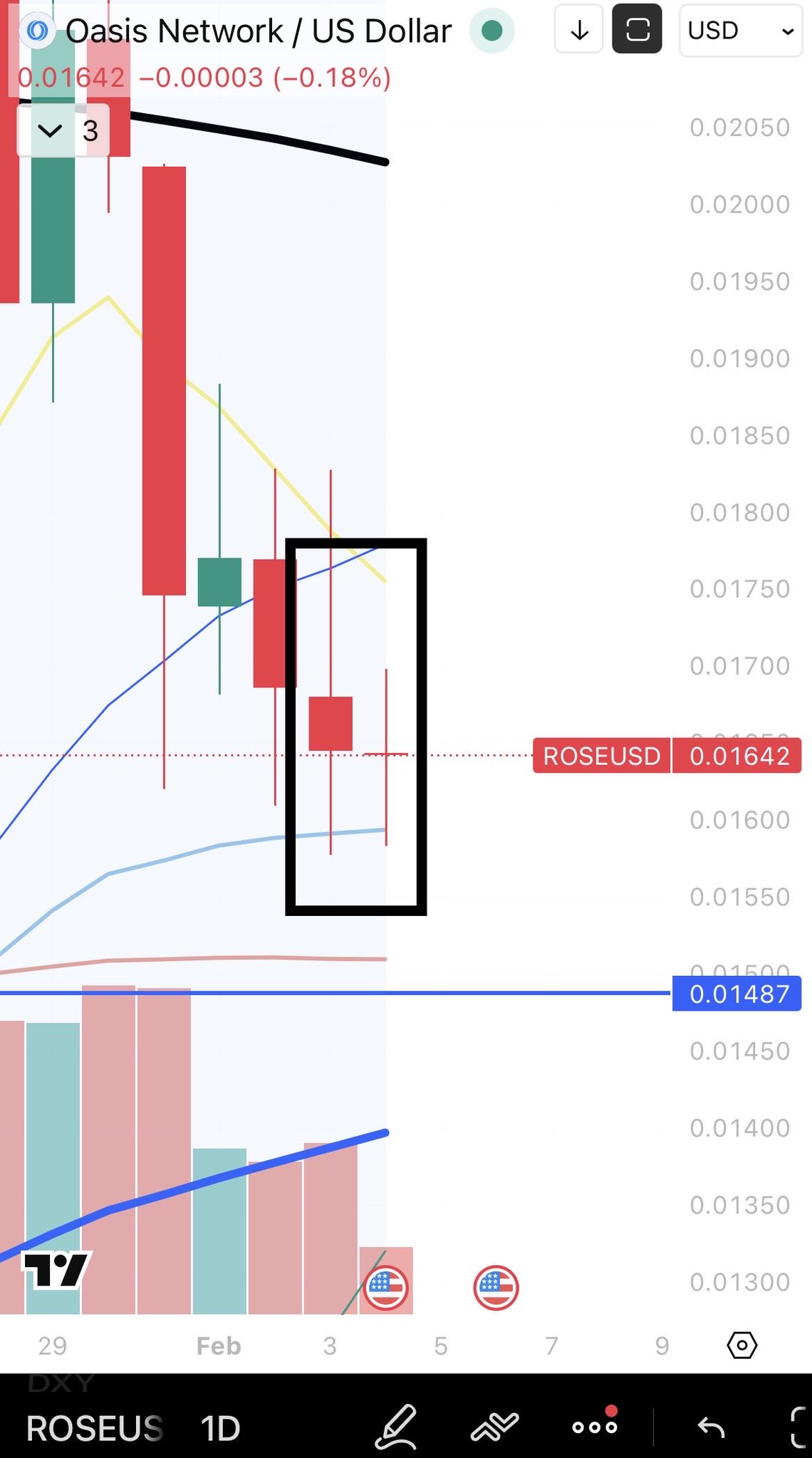Select the 0.01487 horizontal line price label
Screen dimensions: 812x1458
[x=736, y=994]
